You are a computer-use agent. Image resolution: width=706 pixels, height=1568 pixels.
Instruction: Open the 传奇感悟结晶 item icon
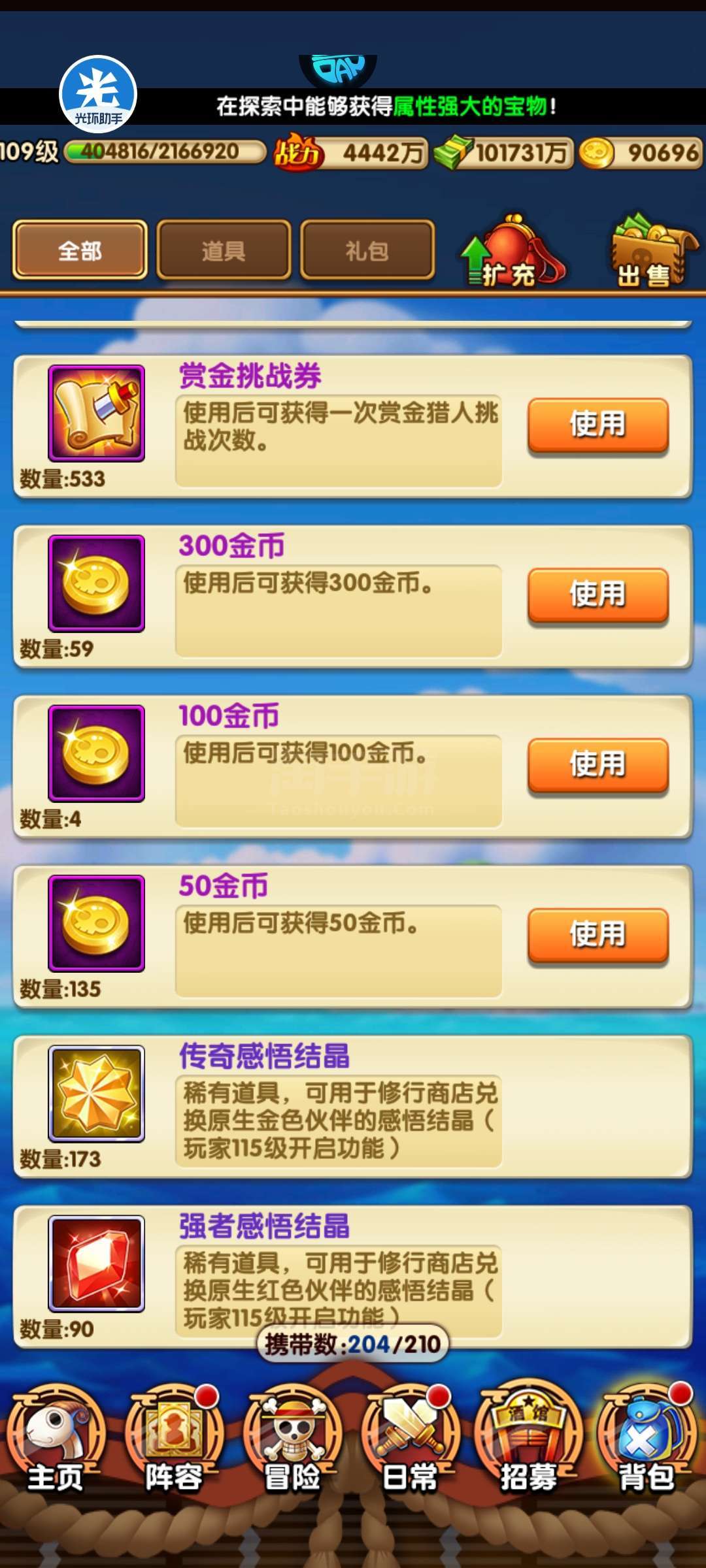[x=97, y=1094]
